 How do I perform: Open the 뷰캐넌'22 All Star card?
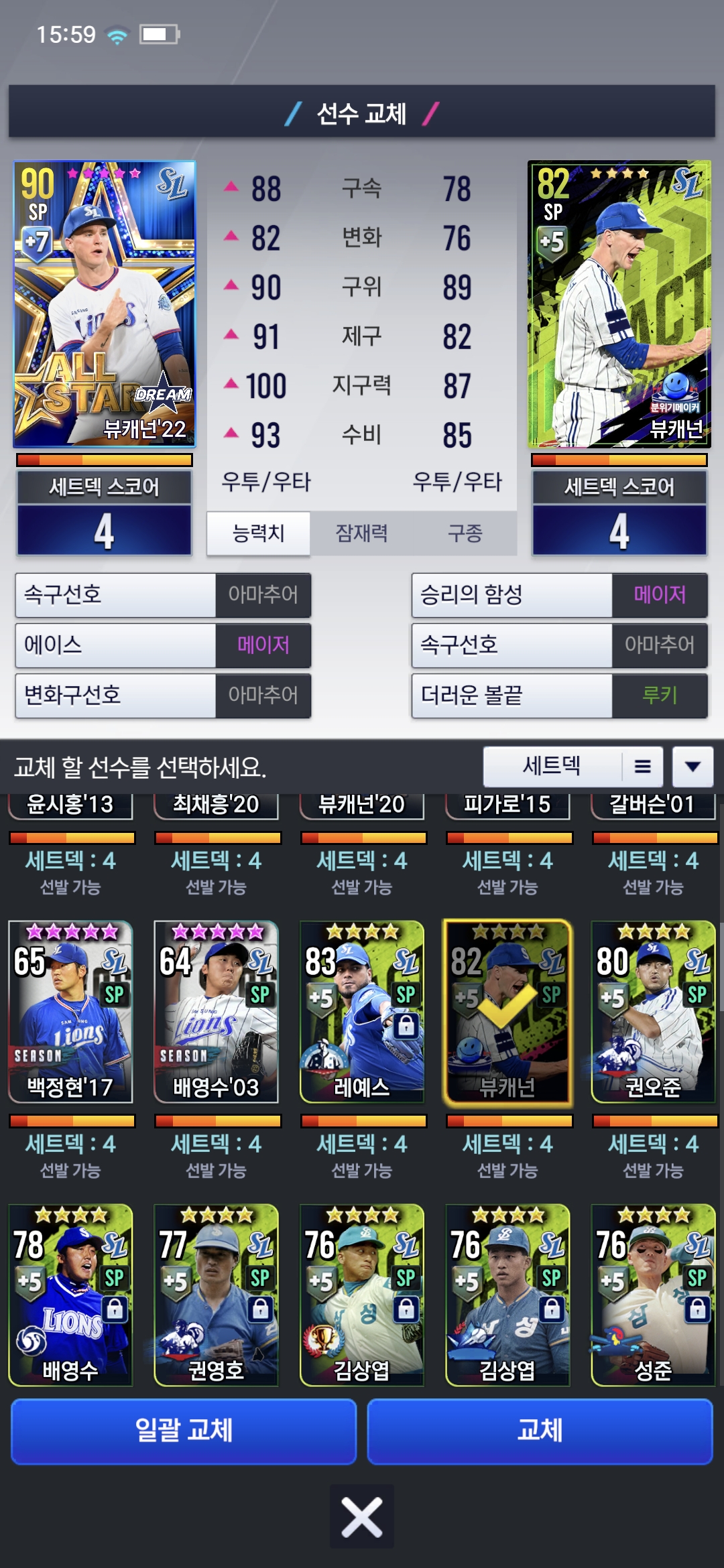click(105, 304)
